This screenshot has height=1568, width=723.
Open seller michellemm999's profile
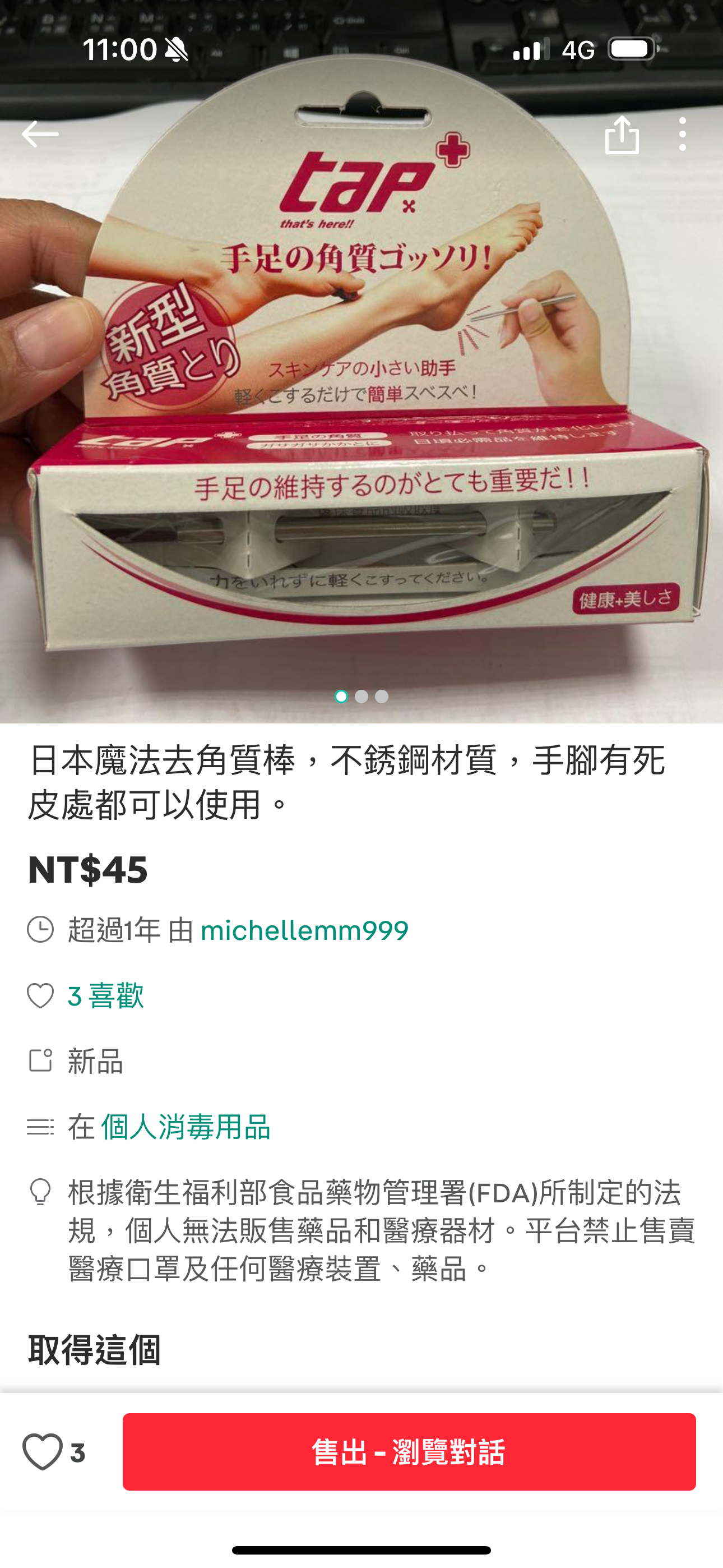(304, 930)
